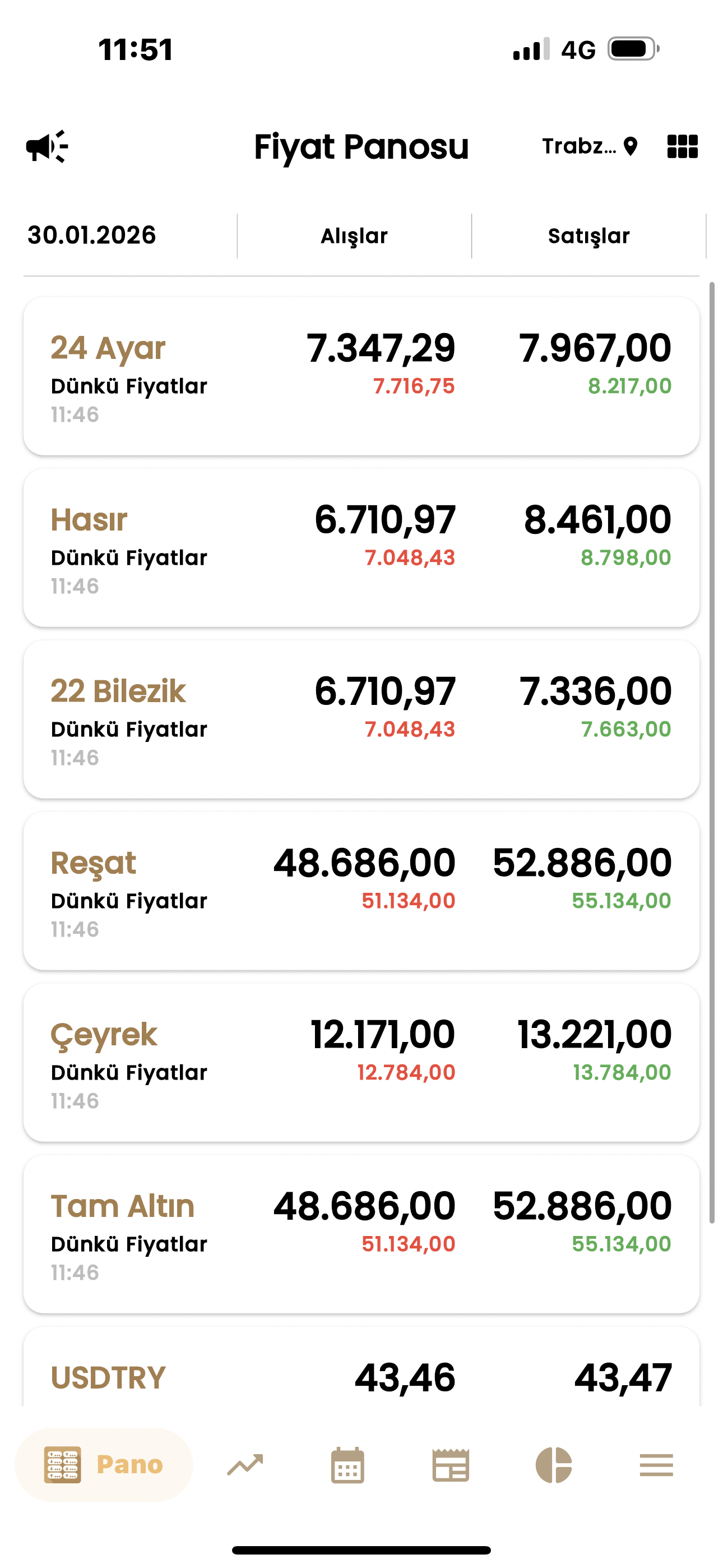Switch to grid view layout
Viewport: 723px width, 1568px height.
click(x=682, y=147)
